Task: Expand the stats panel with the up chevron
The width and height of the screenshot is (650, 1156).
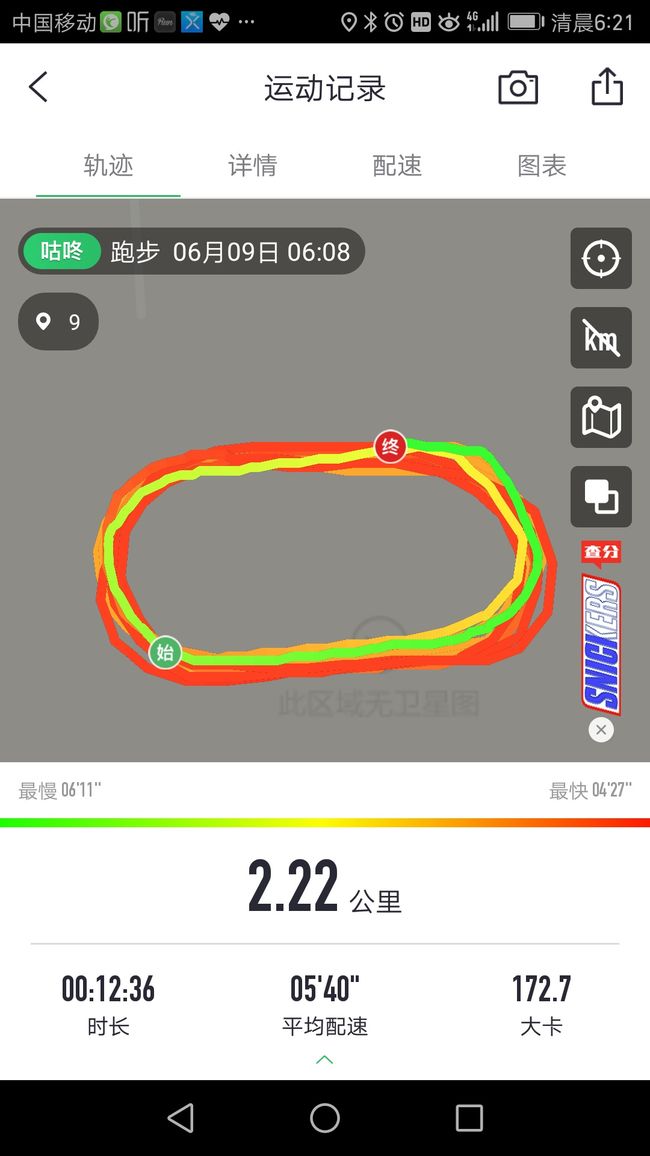Action: tap(324, 1059)
